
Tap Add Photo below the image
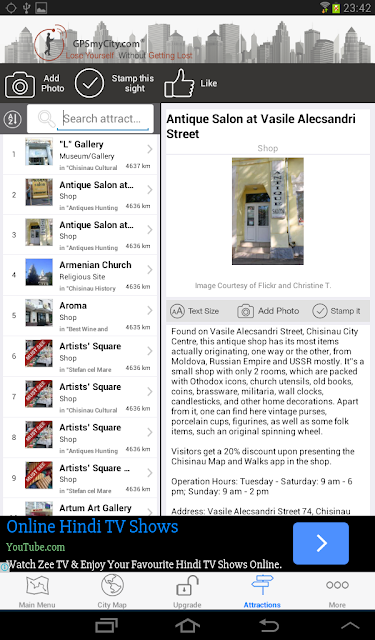268,311
